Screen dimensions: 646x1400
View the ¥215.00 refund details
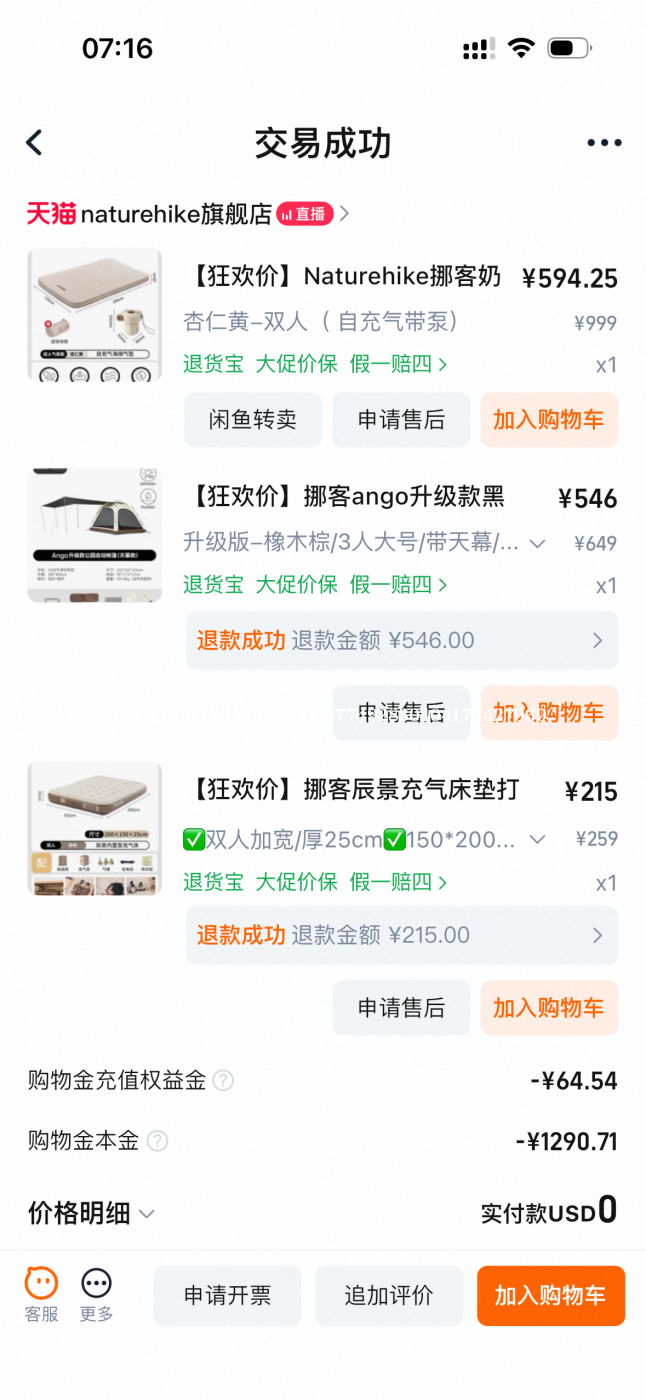[x=401, y=935]
